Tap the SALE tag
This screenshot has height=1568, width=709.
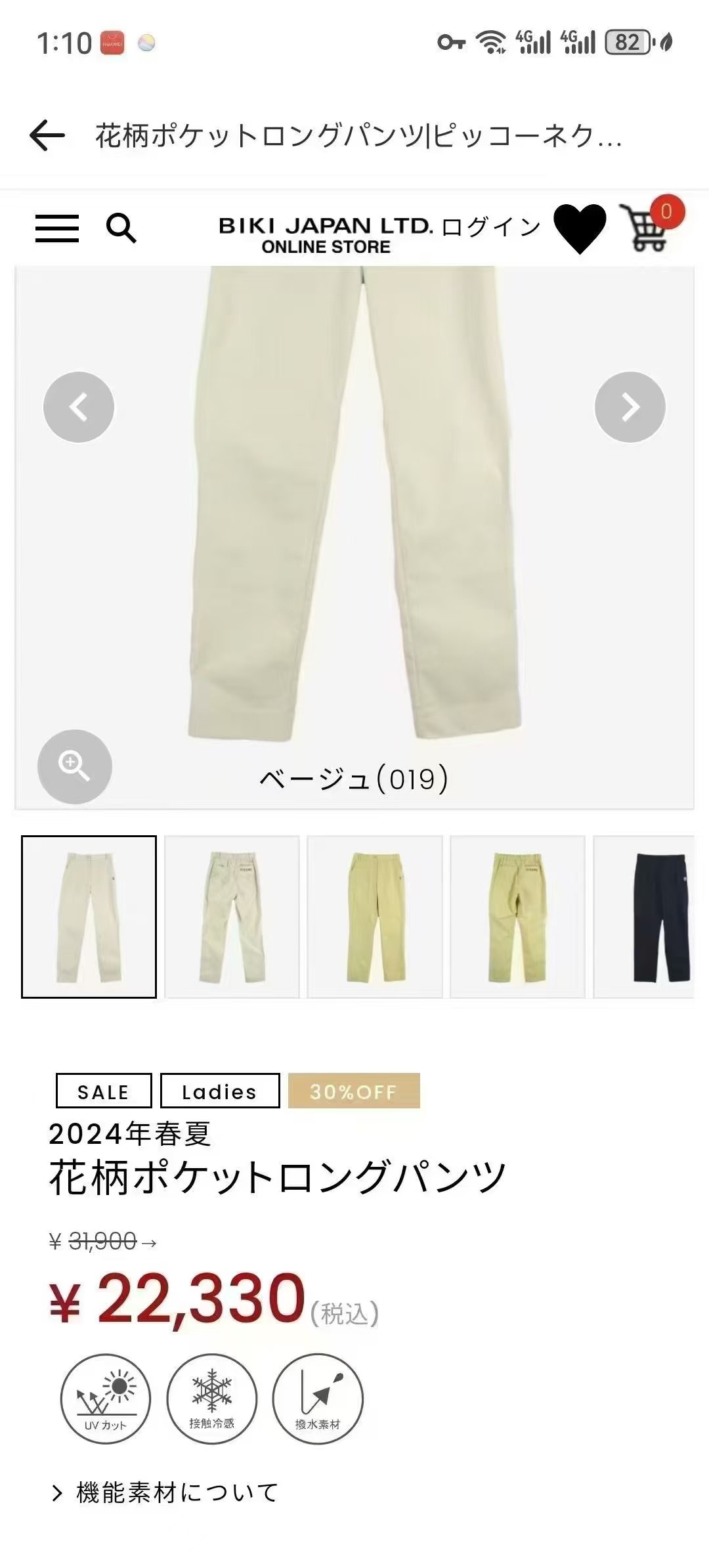[x=104, y=1091]
